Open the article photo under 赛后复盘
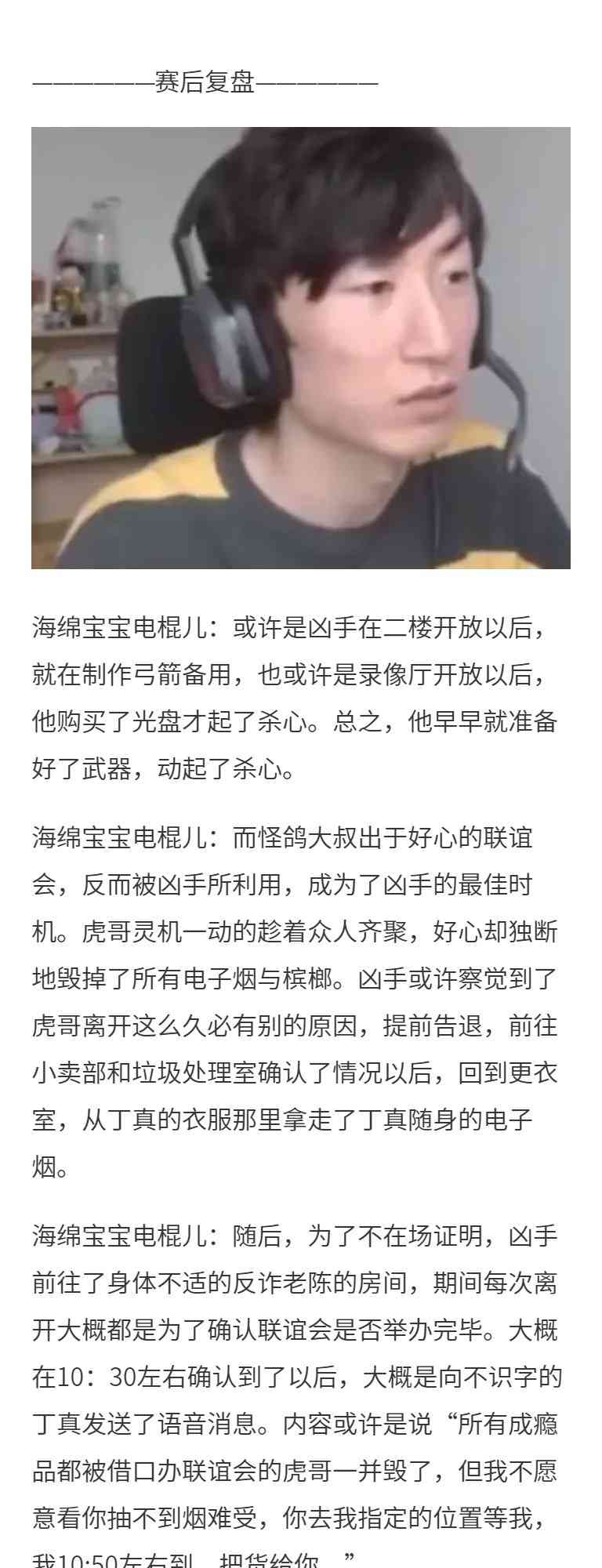This screenshot has height=1568, width=602. pos(301,348)
